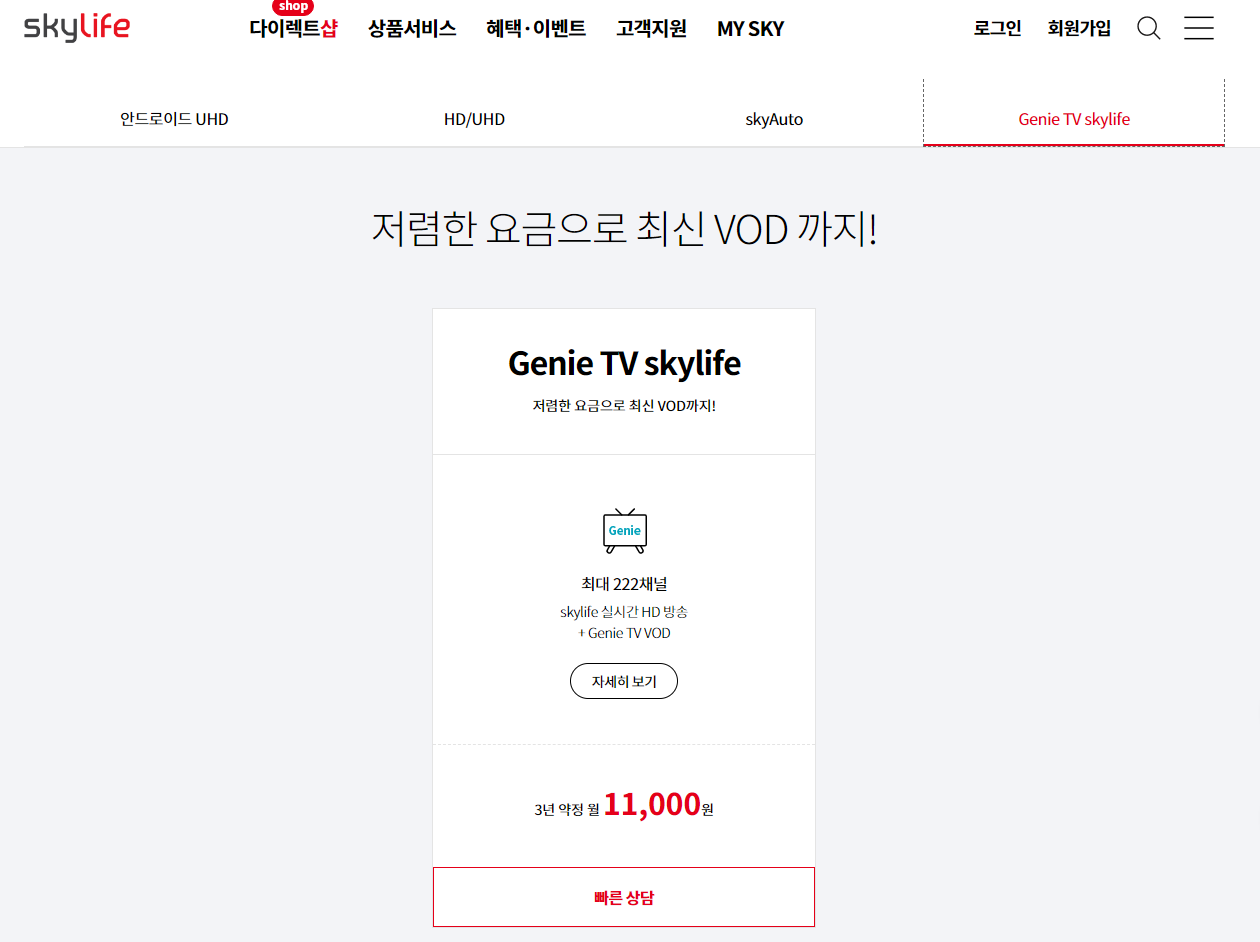
Task: Open 고객지원 menu
Action: pos(651,29)
